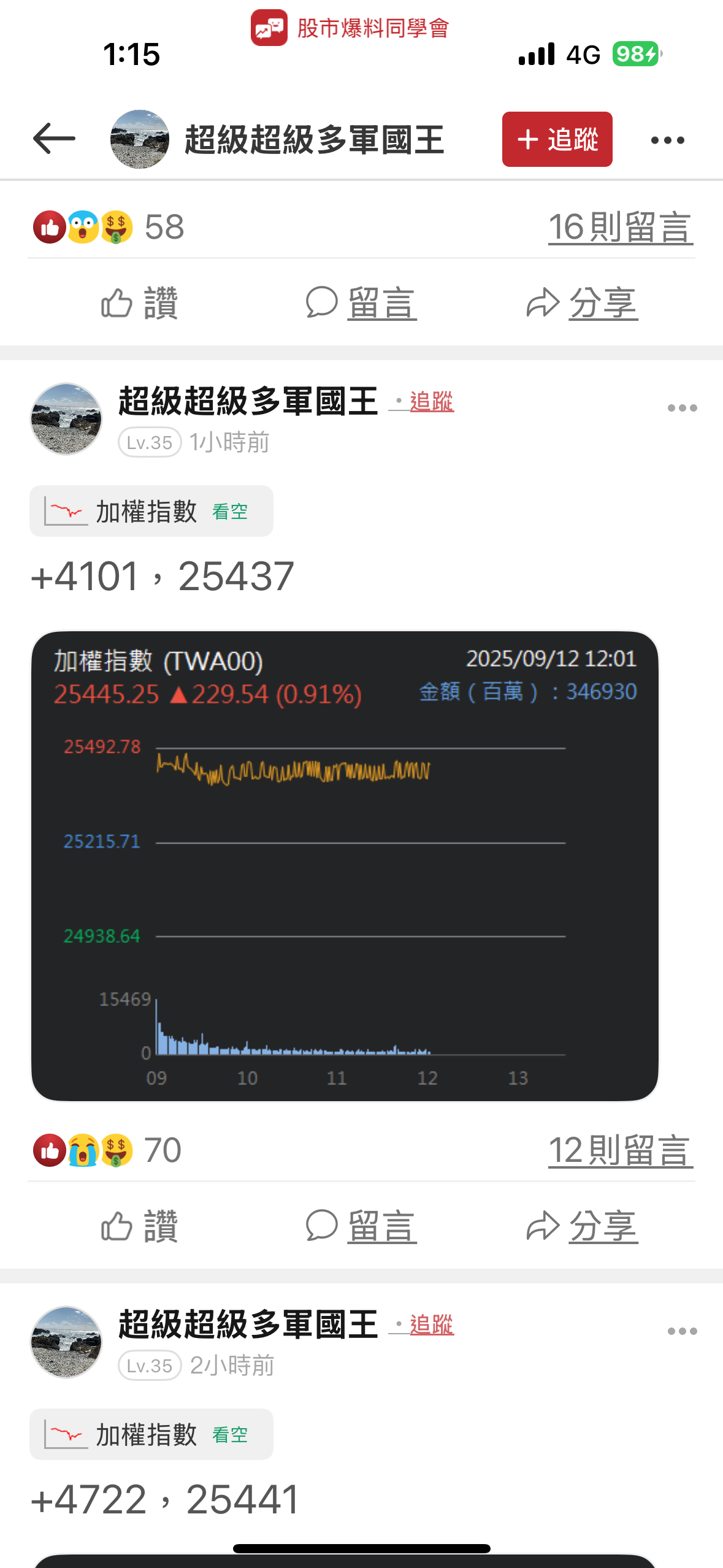Open the 12則留言 comments link
Viewport: 723px width, 1568px height.
tap(620, 1150)
